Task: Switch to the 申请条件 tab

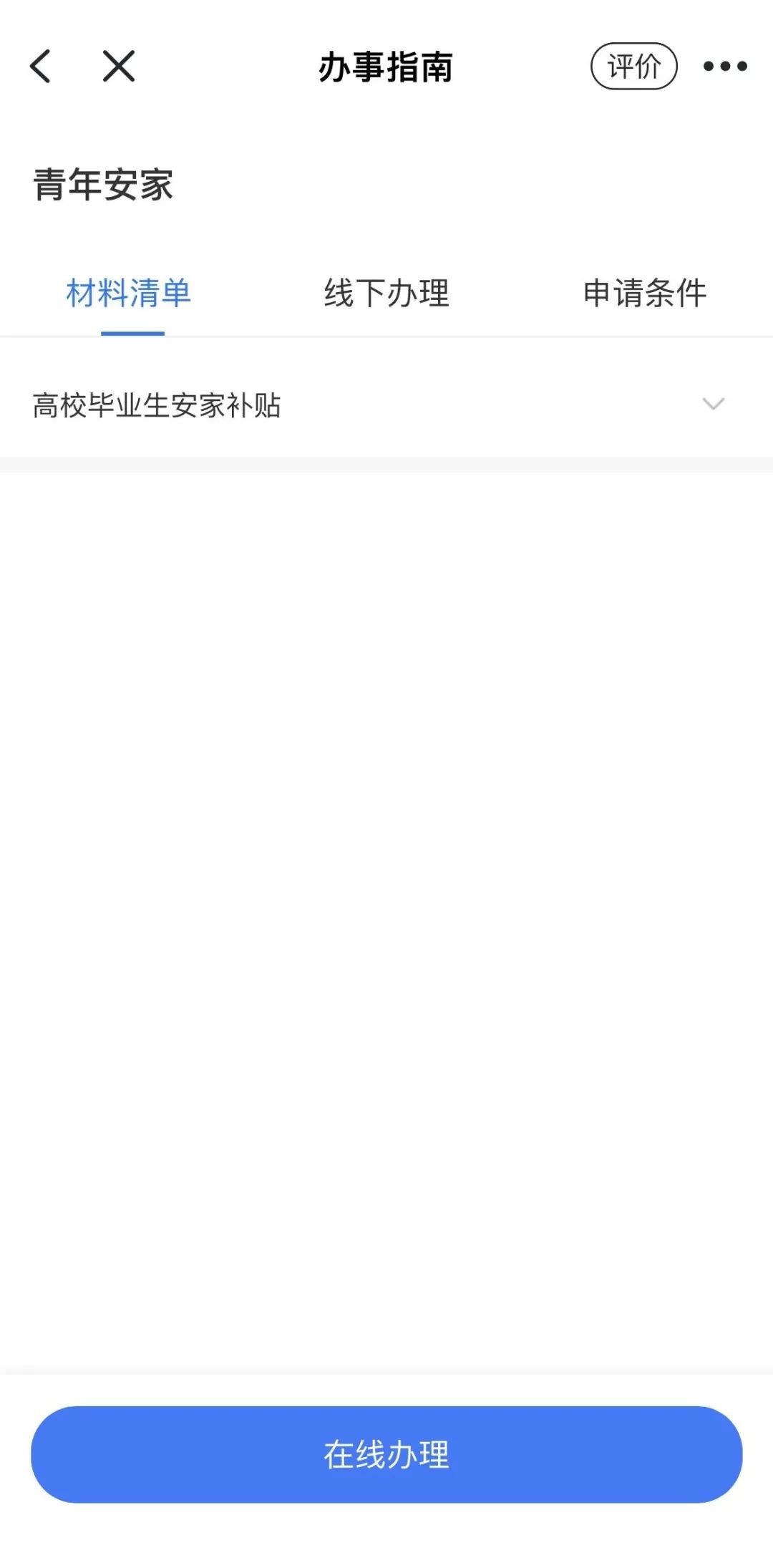Action: point(644,294)
